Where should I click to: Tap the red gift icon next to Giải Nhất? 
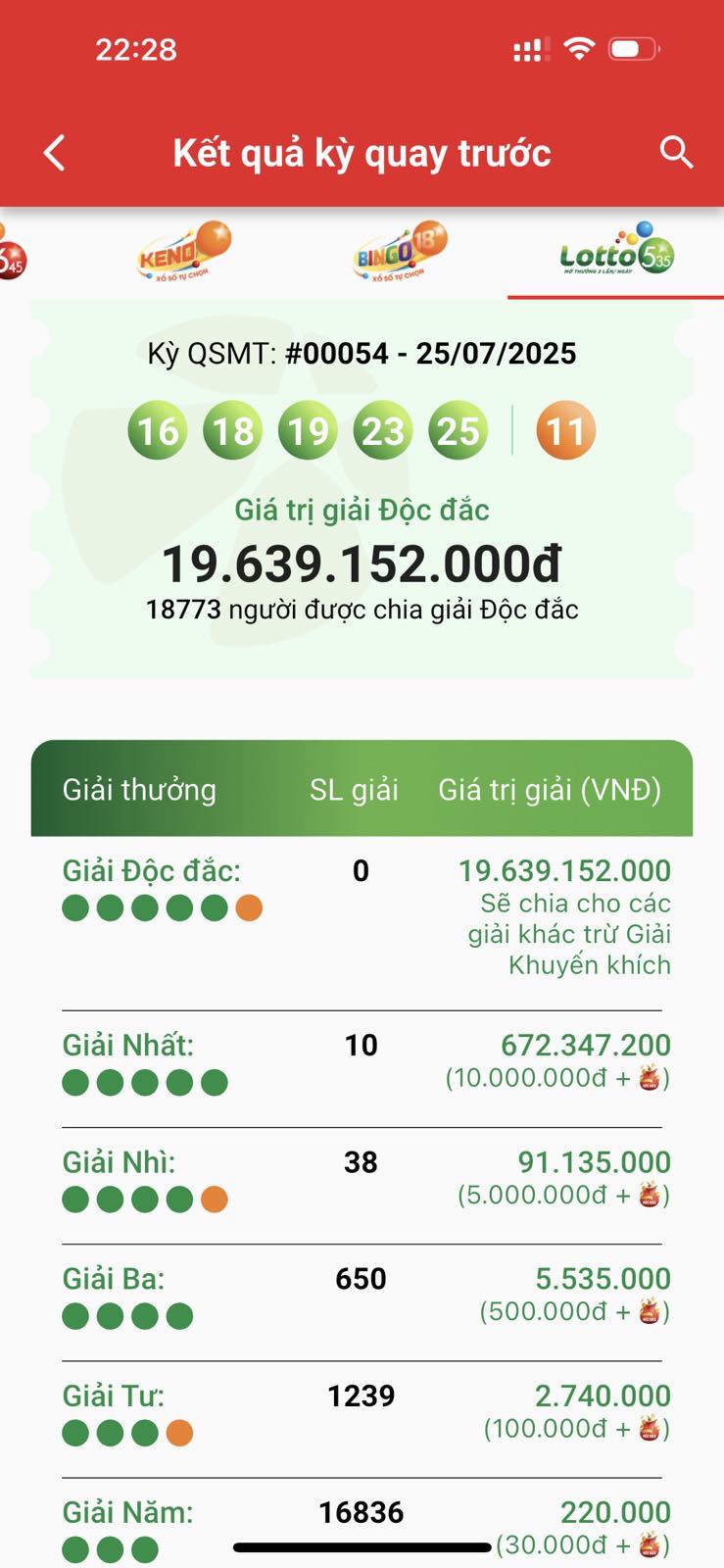click(x=650, y=1076)
